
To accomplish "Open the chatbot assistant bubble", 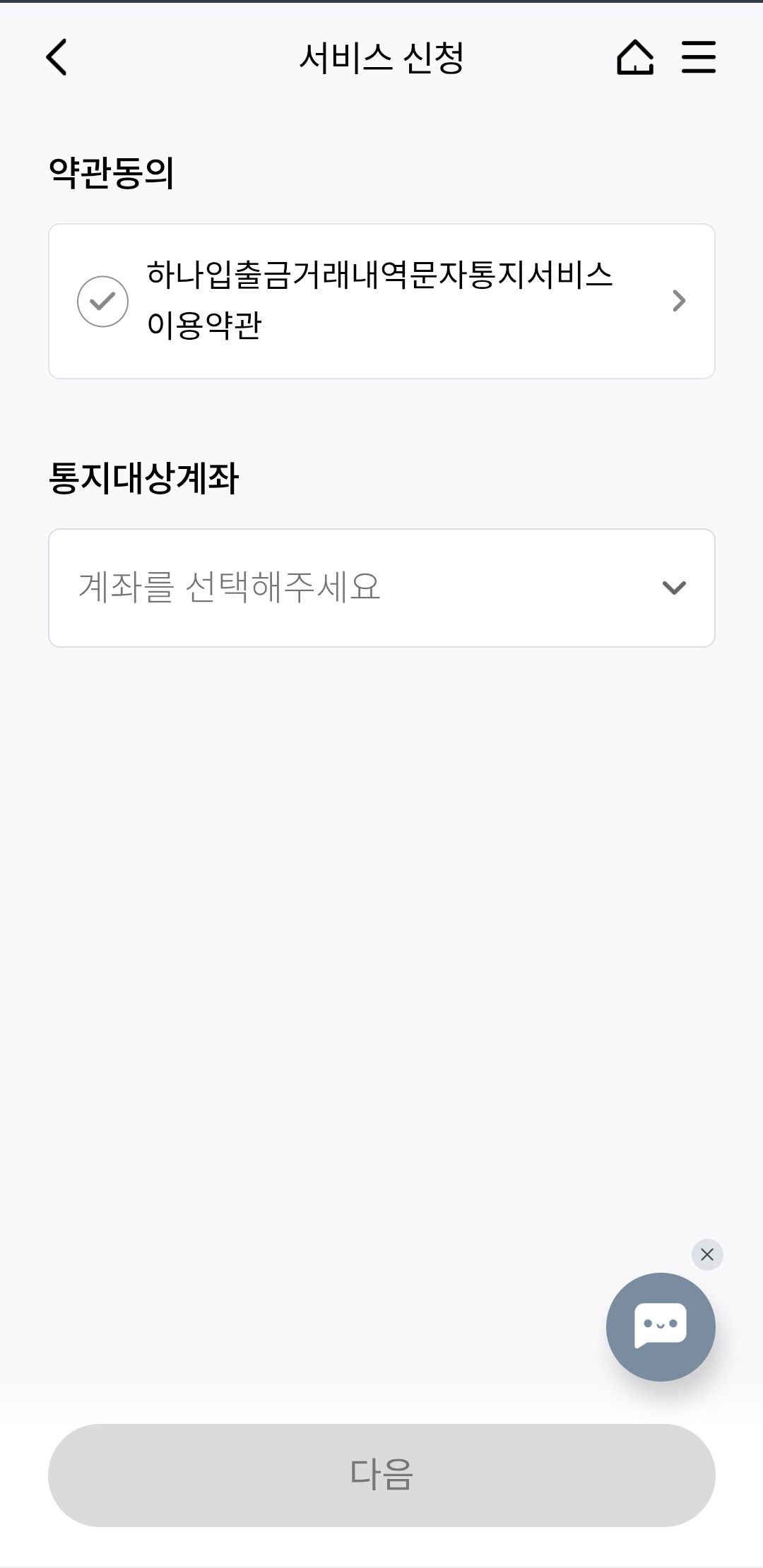I will 661,1326.
